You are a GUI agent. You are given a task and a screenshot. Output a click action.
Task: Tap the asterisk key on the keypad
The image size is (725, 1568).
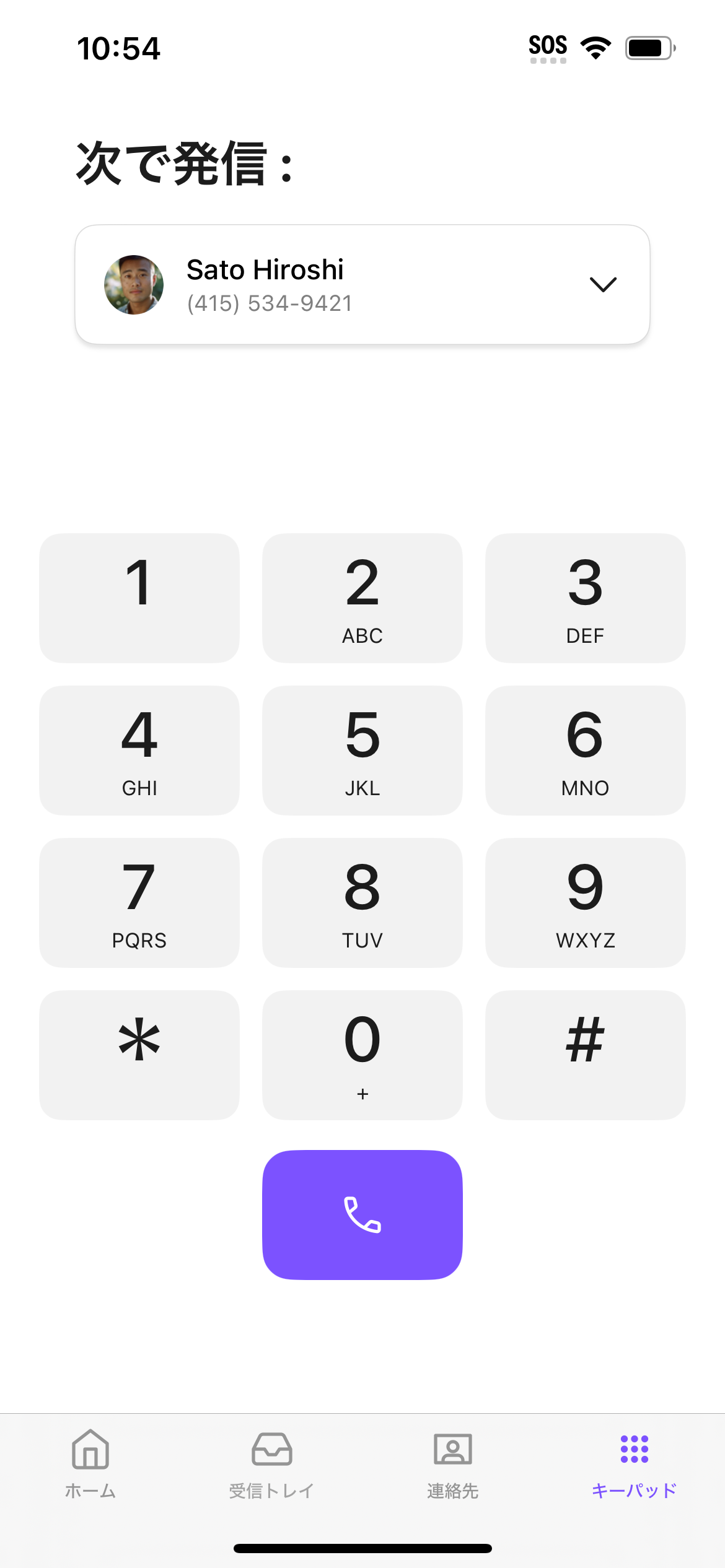tap(139, 1053)
